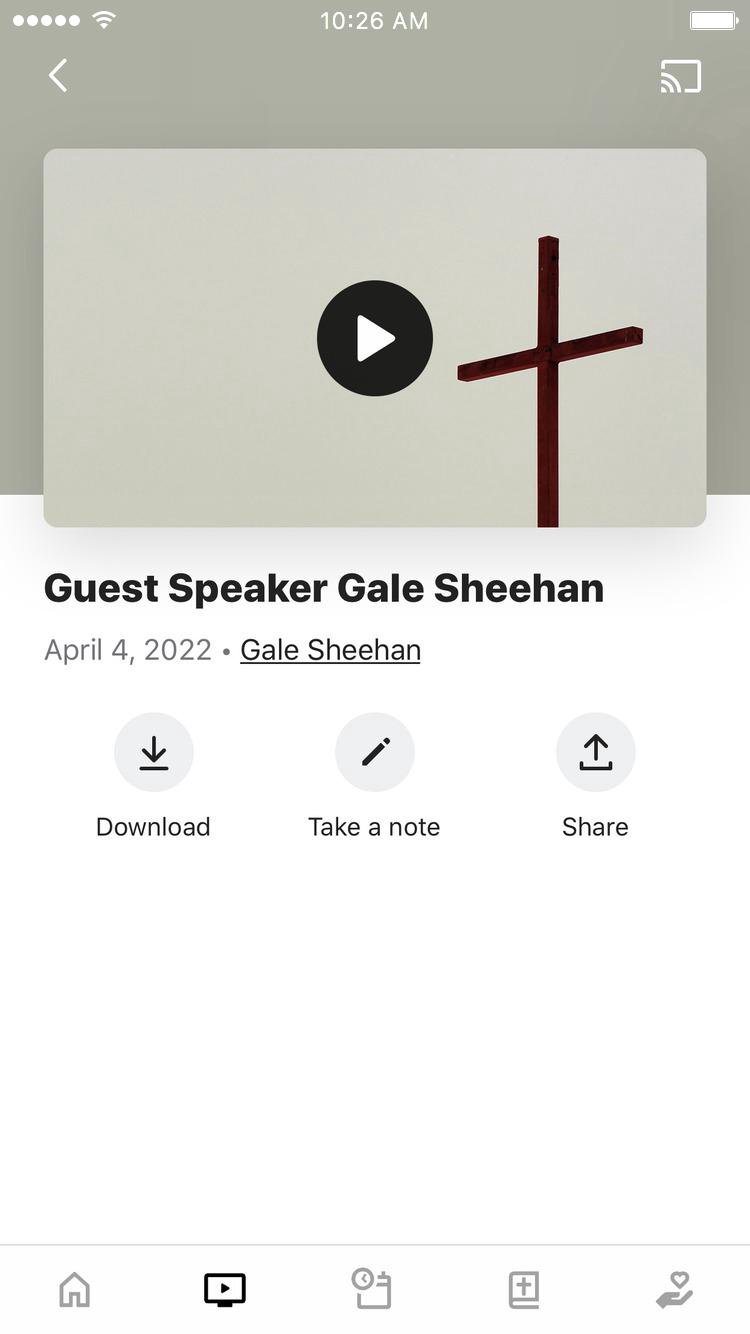Play the Guest Speaker Gale Sheehan video

375,338
